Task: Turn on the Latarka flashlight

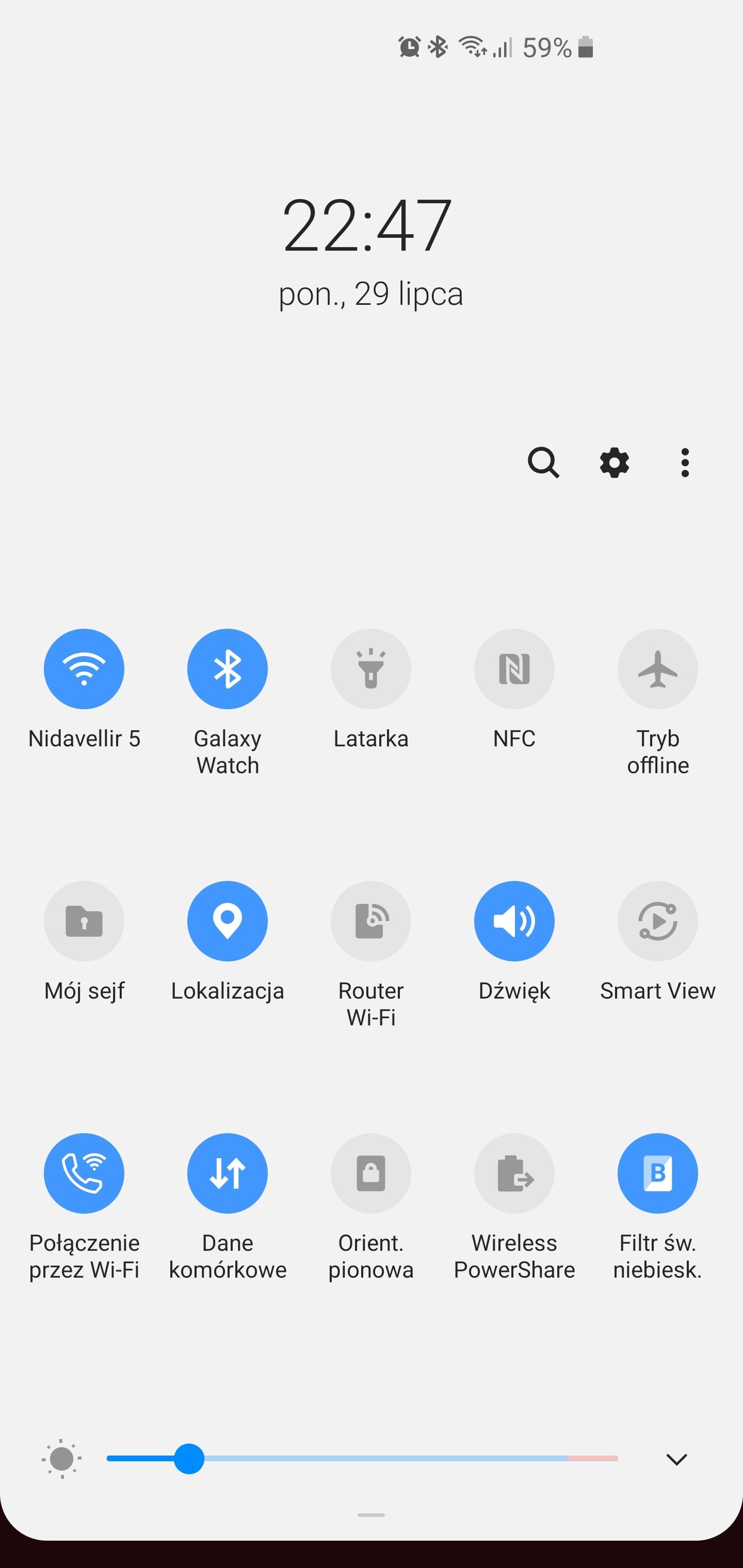Action: click(x=371, y=668)
